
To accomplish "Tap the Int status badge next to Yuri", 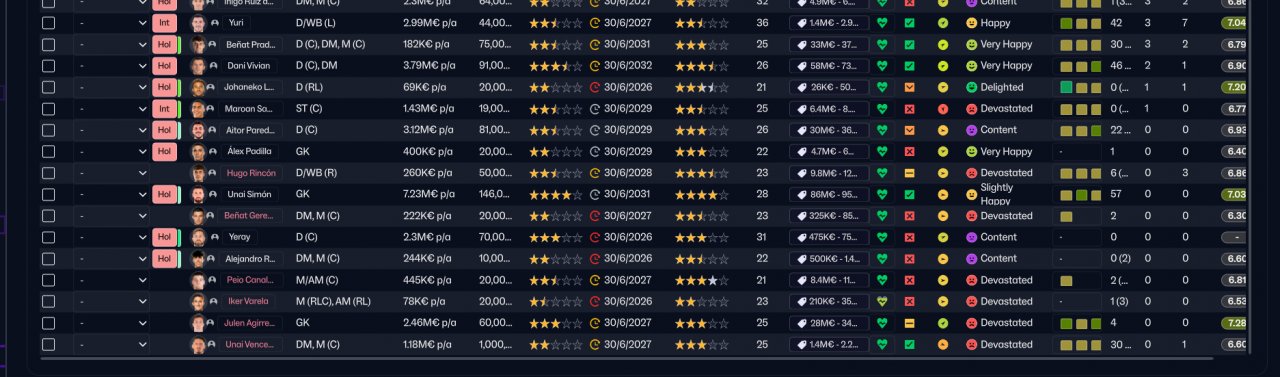I will coord(164,22).
